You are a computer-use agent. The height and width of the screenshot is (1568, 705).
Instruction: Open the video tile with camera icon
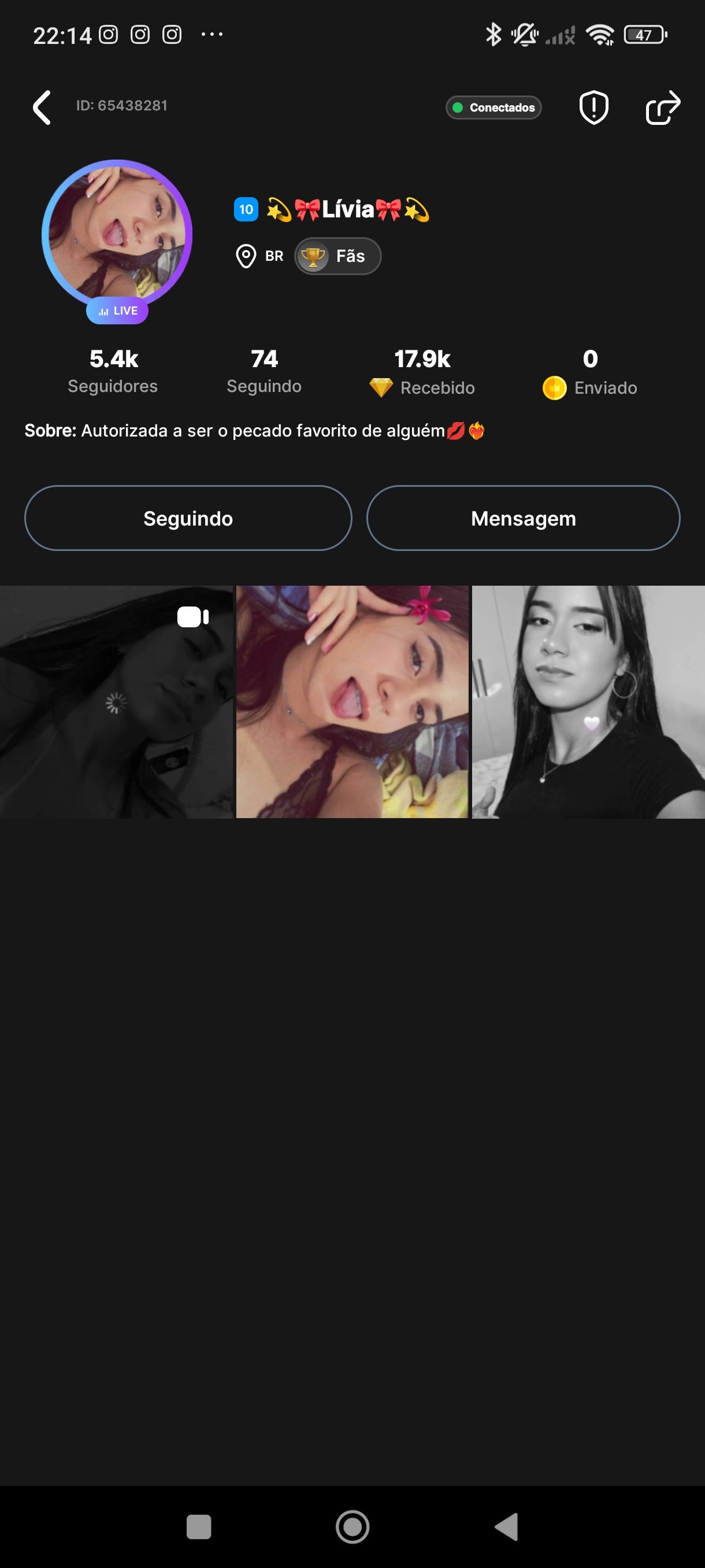116,702
